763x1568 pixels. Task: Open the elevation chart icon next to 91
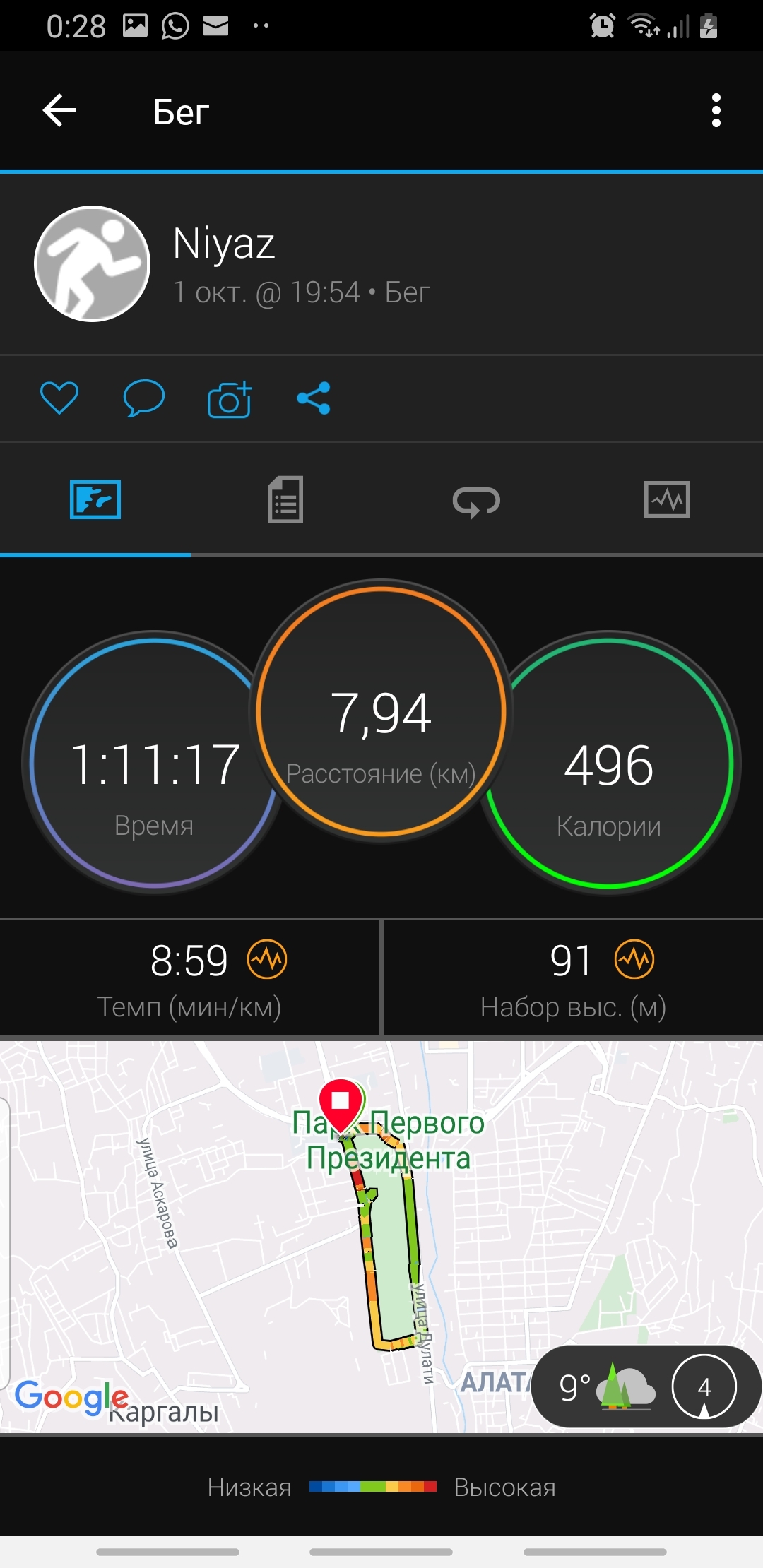[634, 959]
